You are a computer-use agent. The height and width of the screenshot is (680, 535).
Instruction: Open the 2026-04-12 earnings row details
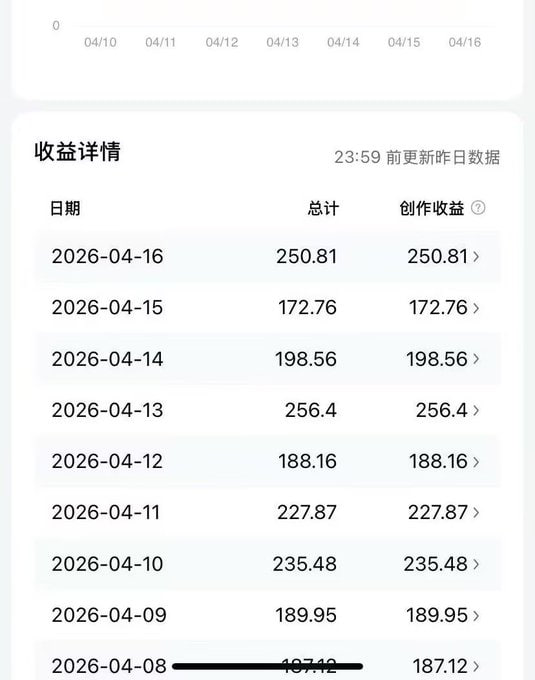(268, 461)
